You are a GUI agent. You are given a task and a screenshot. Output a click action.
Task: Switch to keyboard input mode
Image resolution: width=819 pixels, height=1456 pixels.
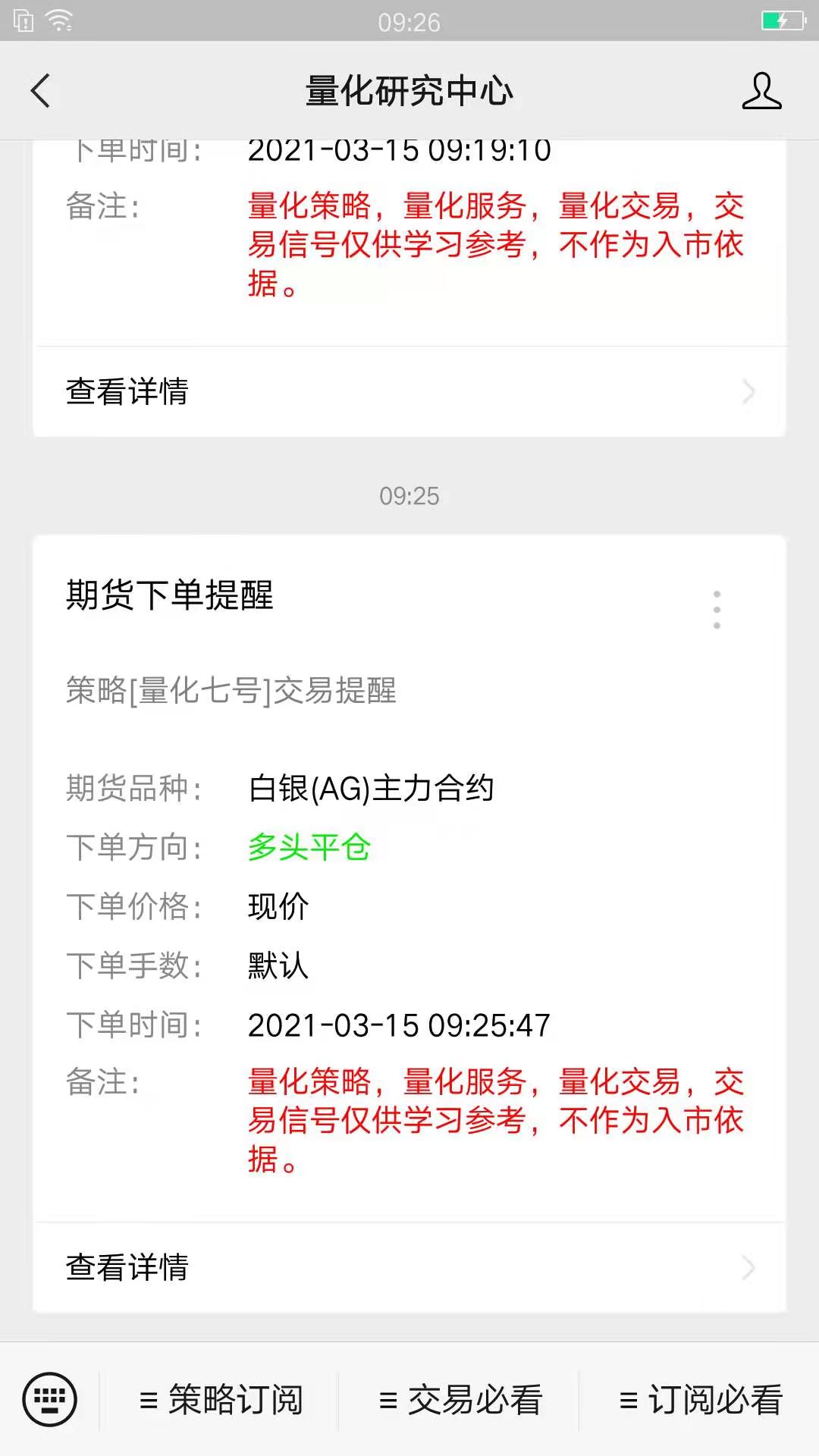[50, 1399]
